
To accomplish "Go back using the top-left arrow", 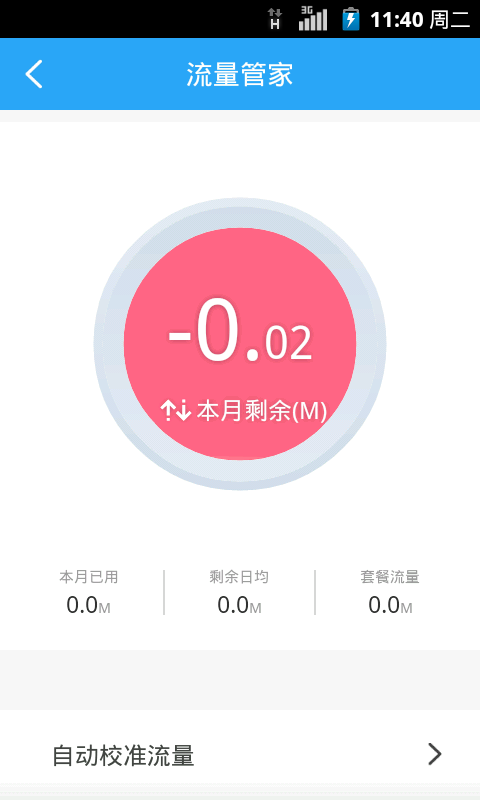I will 34,74.
